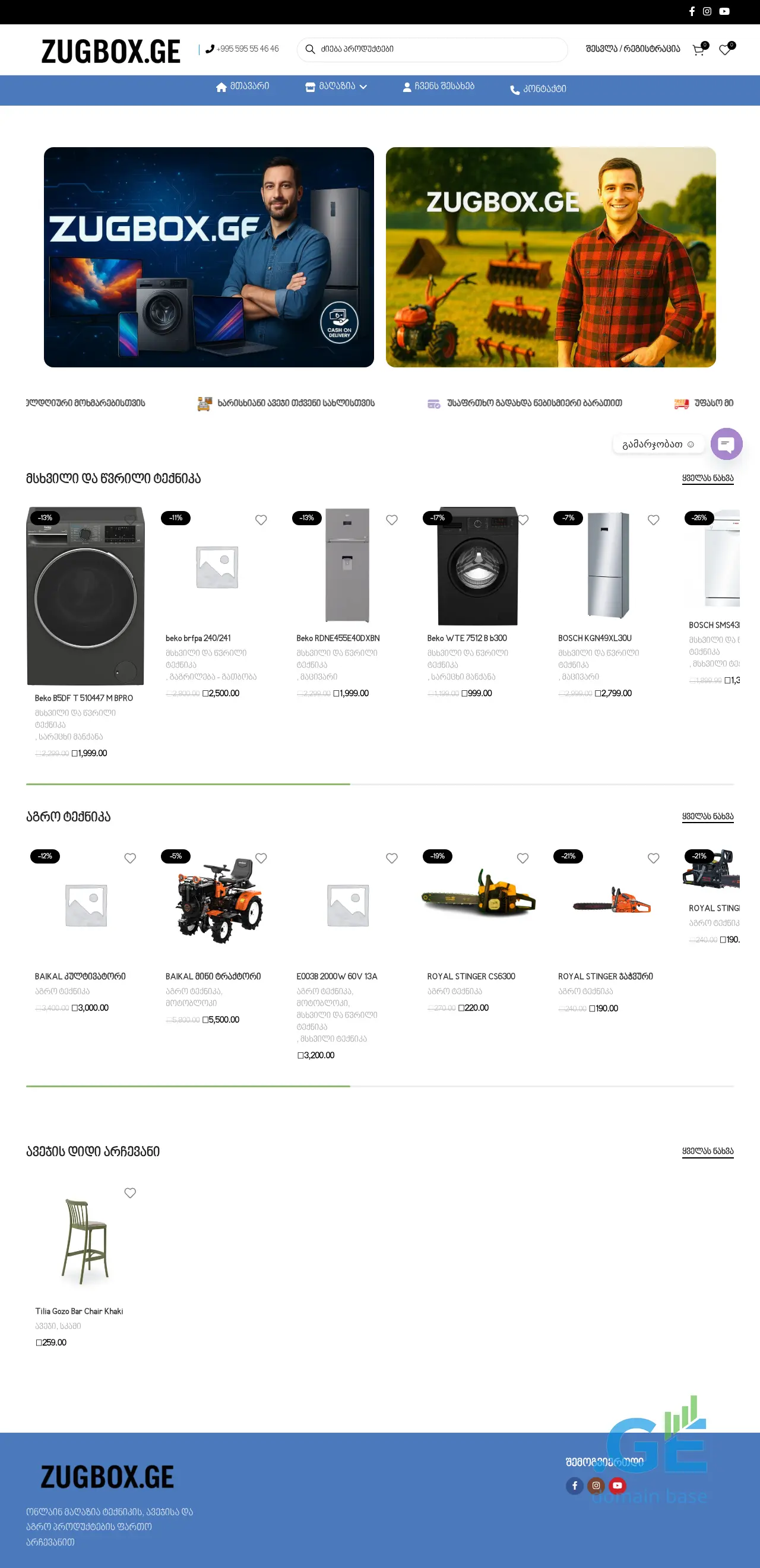Add BOSCH KGN49XL30U to wishlist

(x=654, y=520)
